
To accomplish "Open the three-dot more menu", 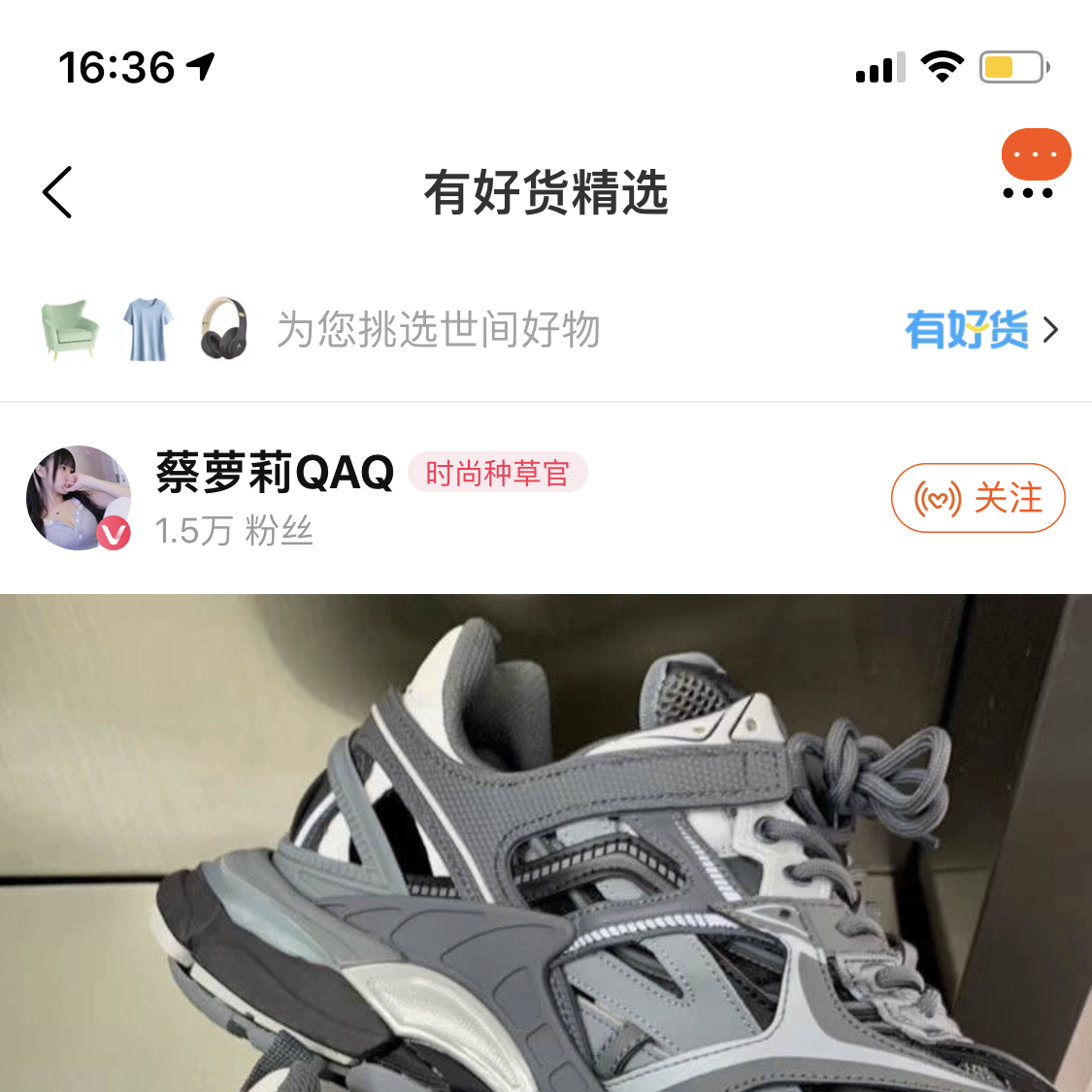I will tap(1028, 192).
